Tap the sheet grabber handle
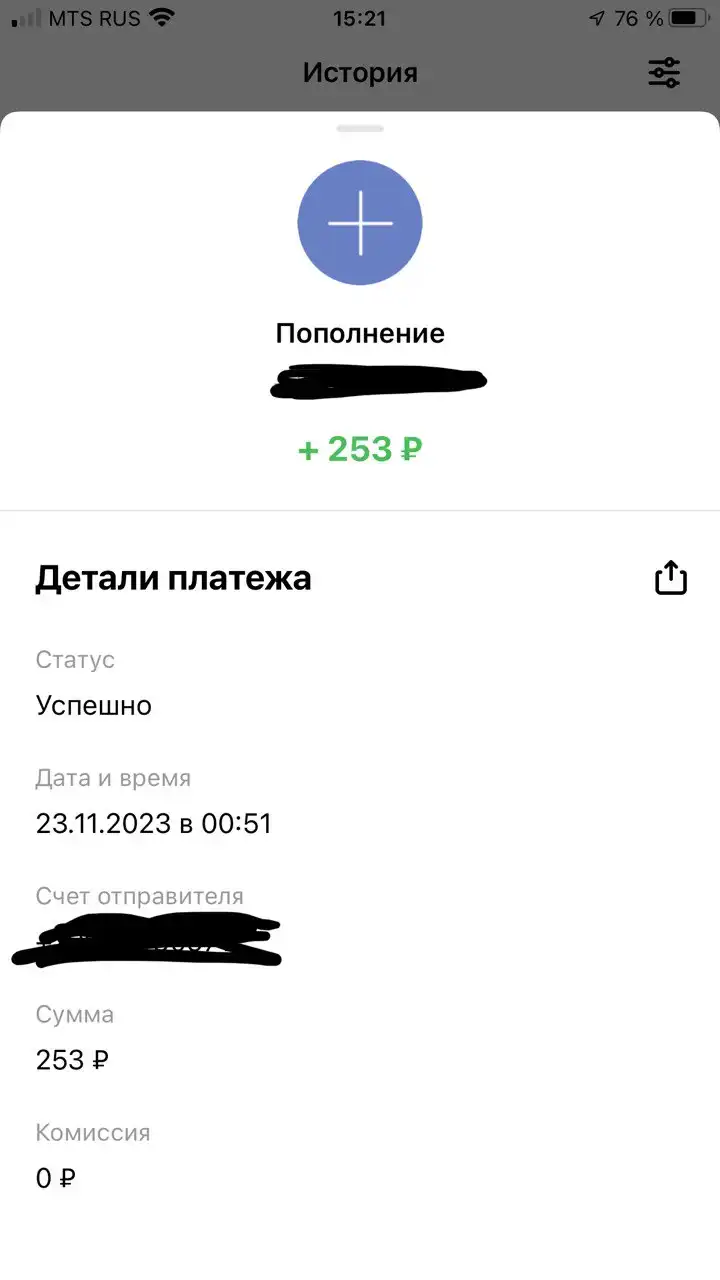 360,128
